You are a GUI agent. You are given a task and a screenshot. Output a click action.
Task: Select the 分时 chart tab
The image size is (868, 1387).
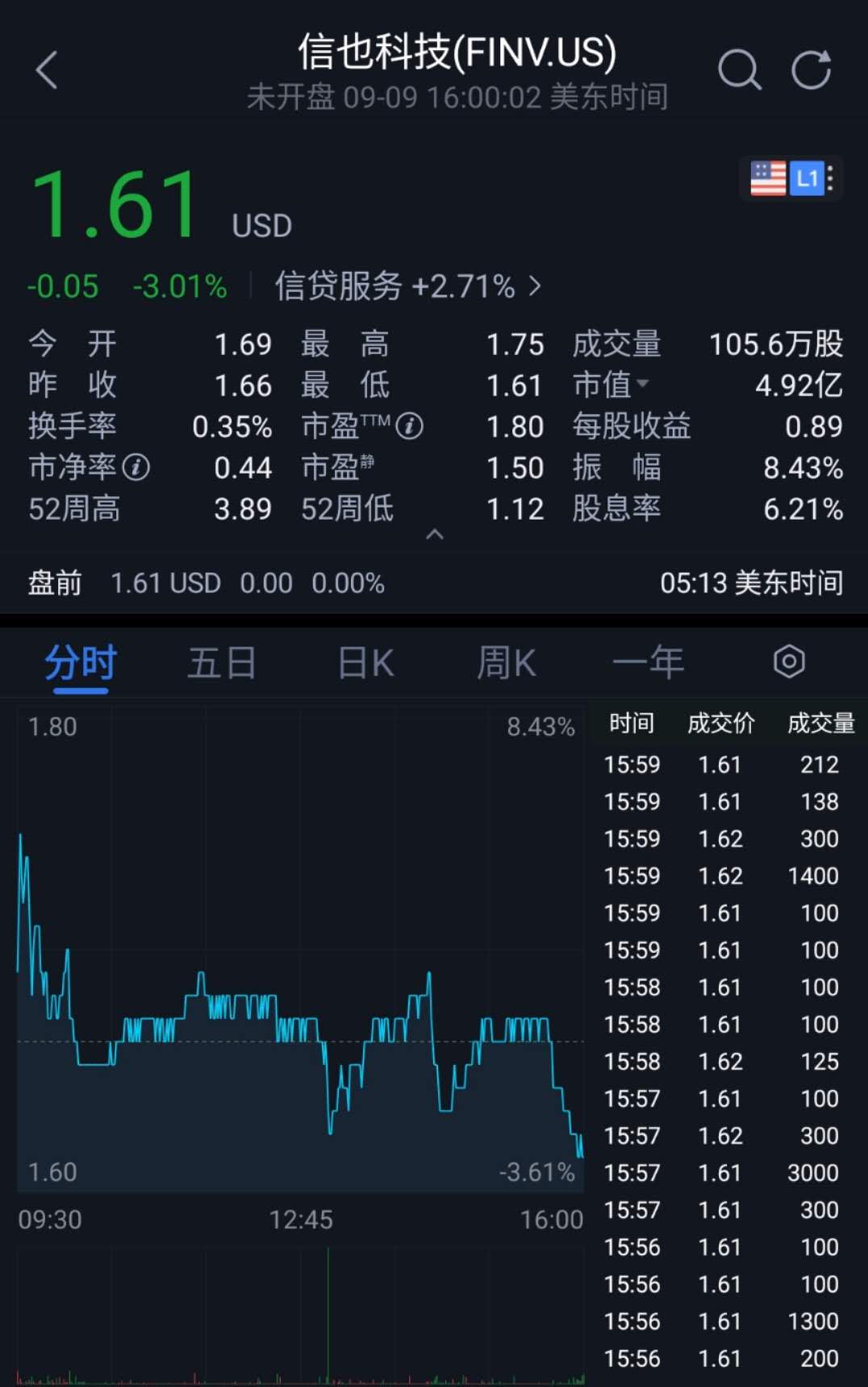click(x=81, y=663)
